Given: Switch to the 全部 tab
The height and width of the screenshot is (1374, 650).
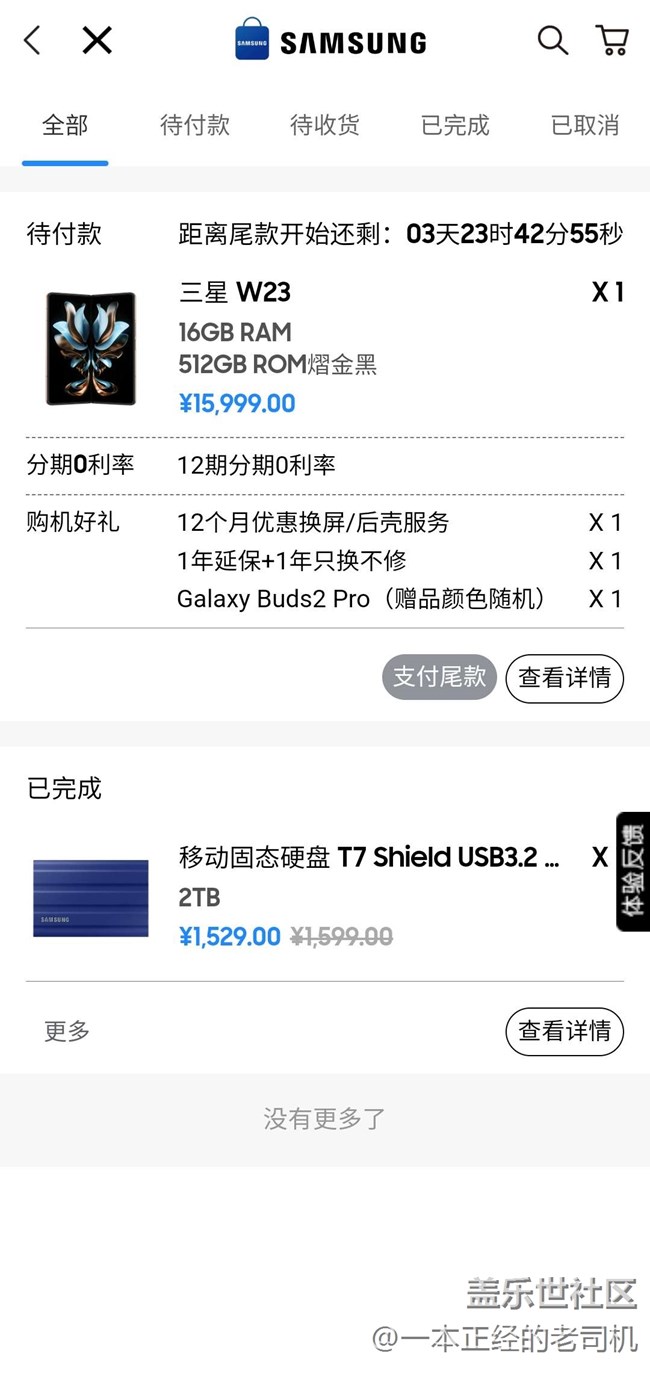Looking at the screenshot, I should point(65,126).
